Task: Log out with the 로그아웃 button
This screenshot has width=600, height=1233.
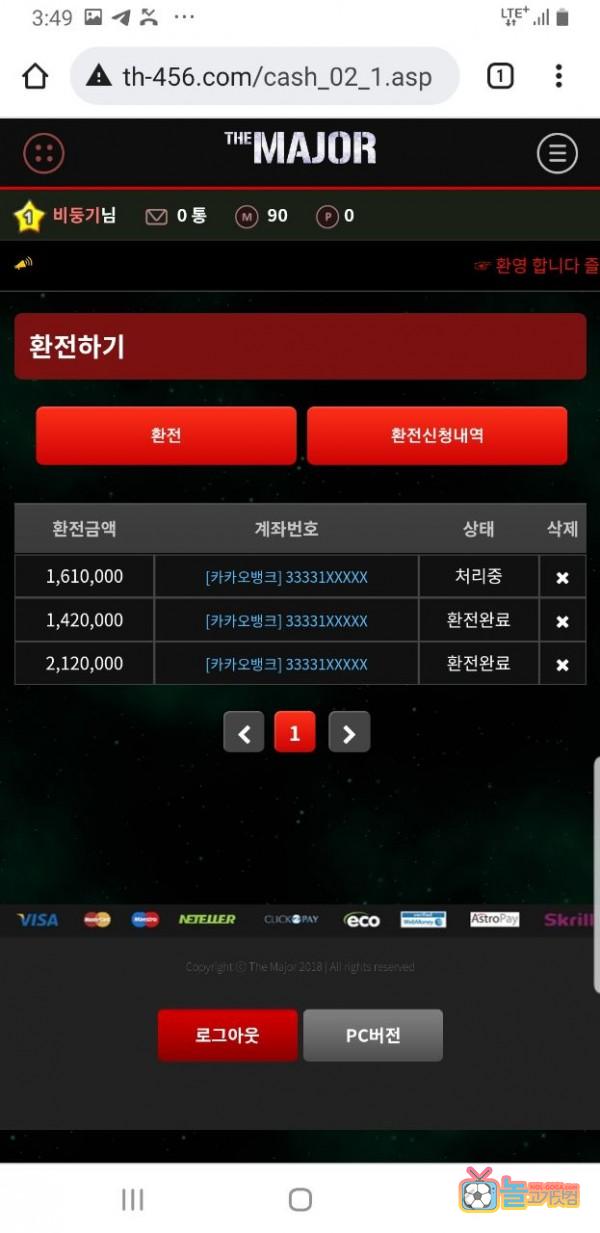Action: coord(227,1035)
